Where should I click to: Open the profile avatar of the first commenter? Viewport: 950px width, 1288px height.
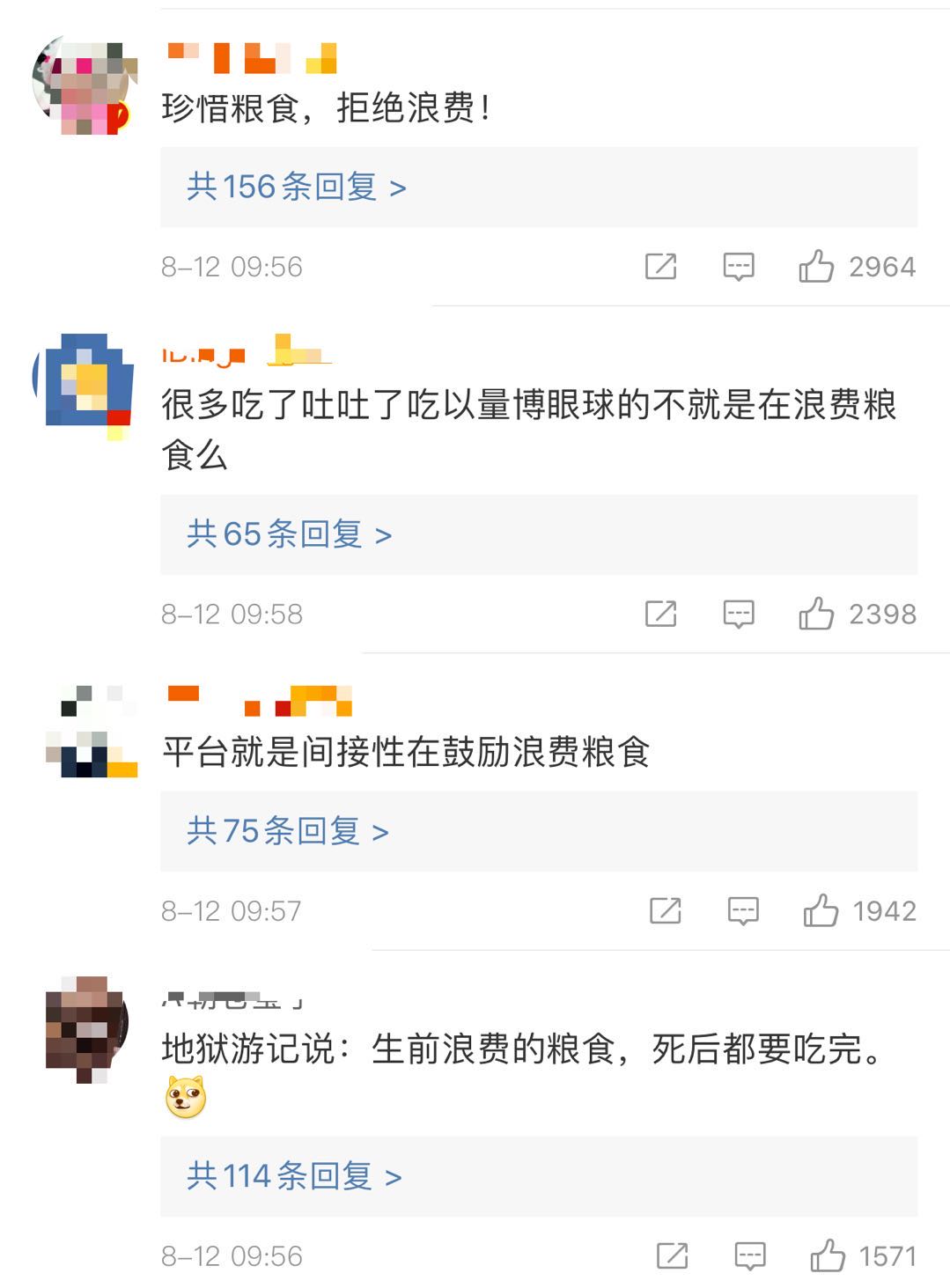tap(84, 86)
